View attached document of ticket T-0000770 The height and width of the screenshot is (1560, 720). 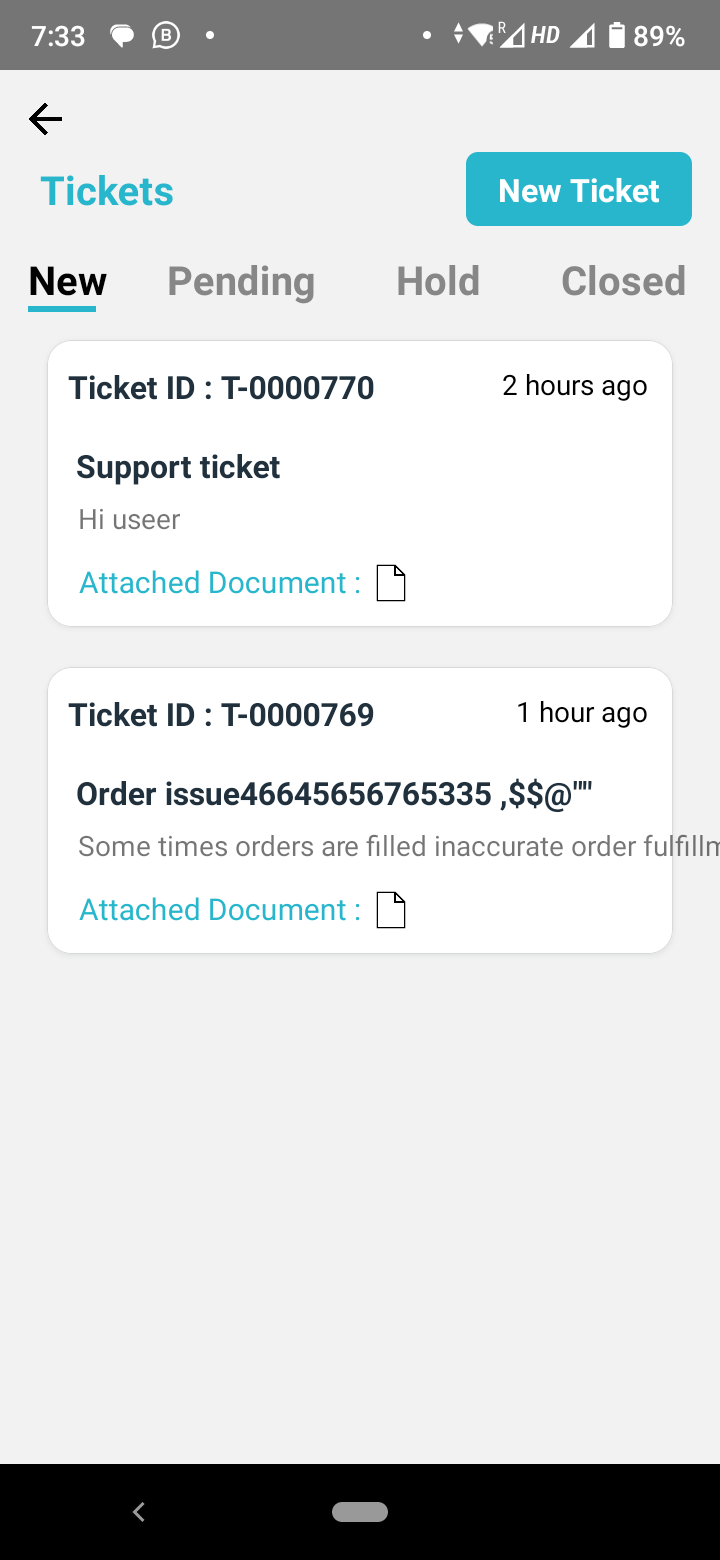391,583
